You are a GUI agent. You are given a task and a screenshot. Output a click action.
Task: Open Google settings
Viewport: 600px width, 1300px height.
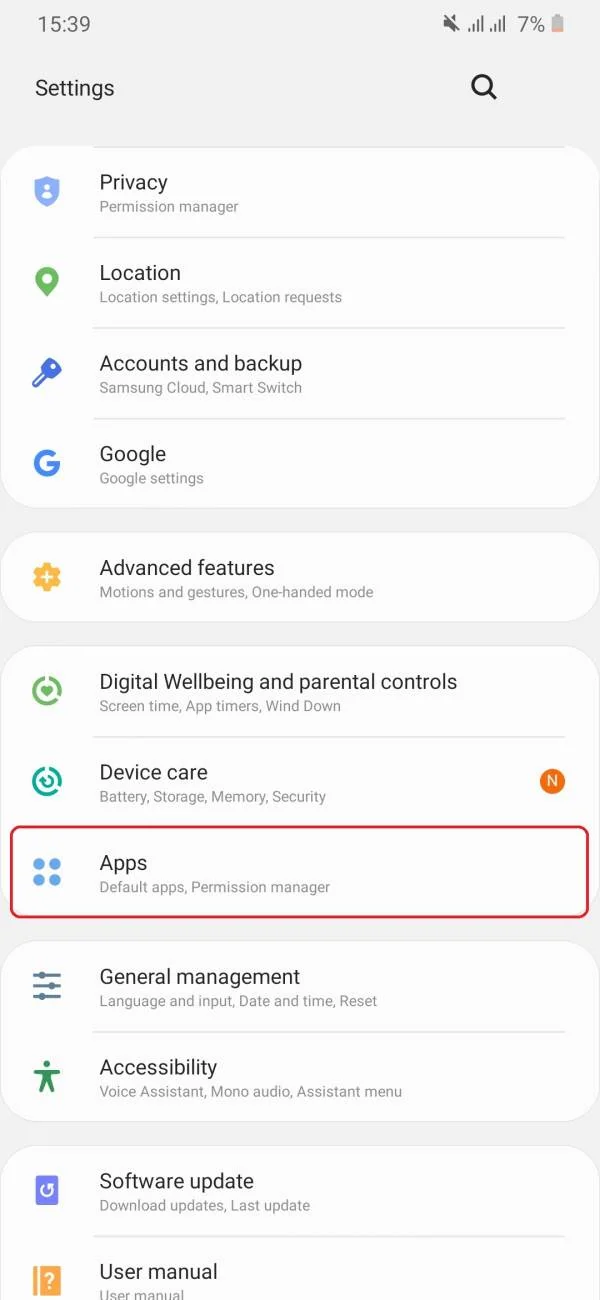300,464
